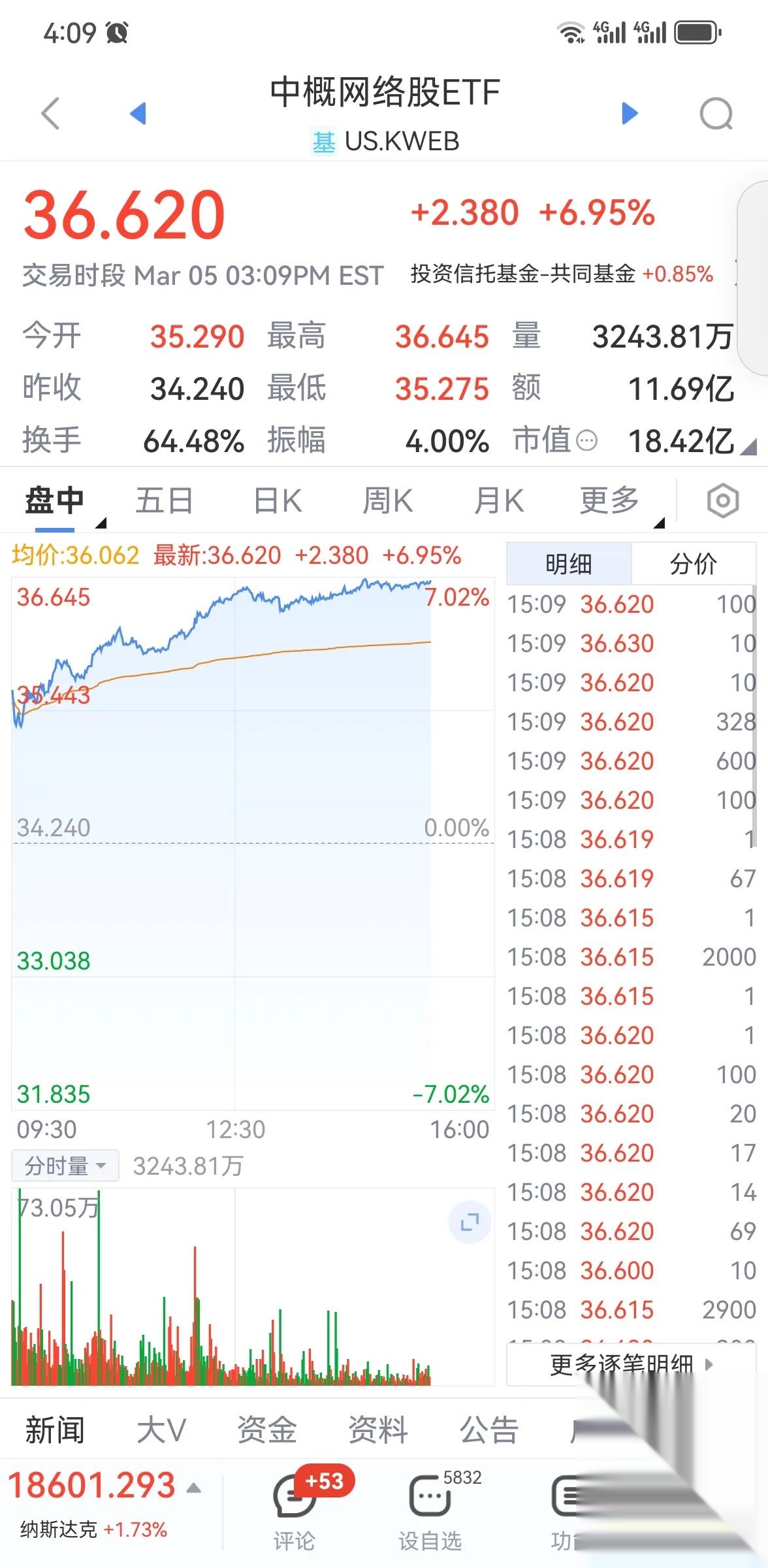Image resolution: width=768 pixels, height=1568 pixels.
Task: Open the 盘中 tab's expander triangle
Action: click(x=101, y=523)
